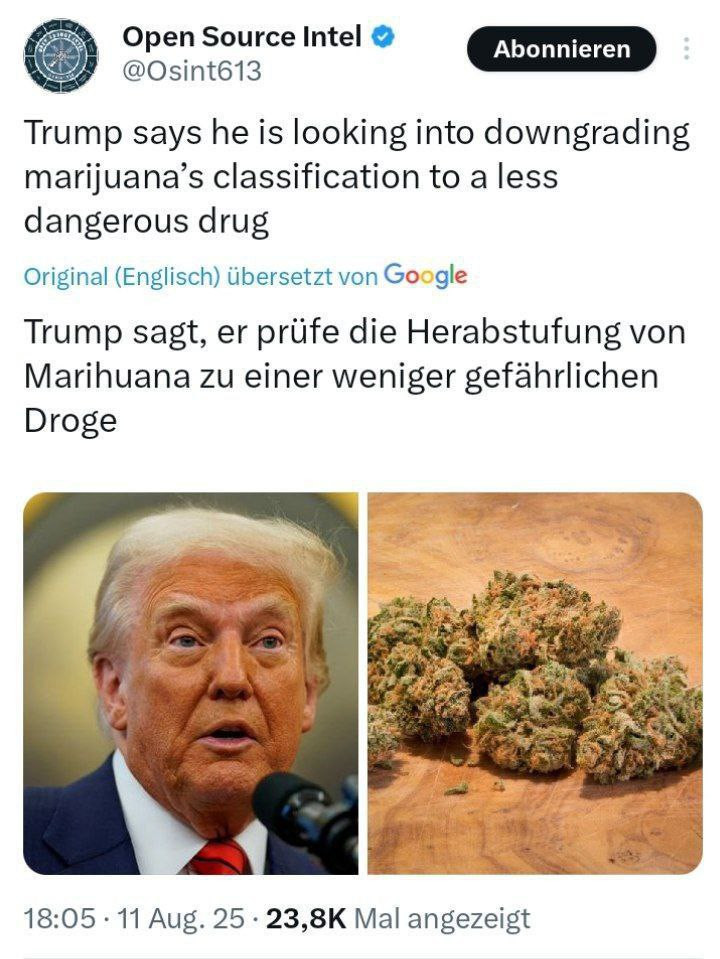The image size is (720, 959).
Task: Open the speaking man photo
Action: [x=190, y=683]
